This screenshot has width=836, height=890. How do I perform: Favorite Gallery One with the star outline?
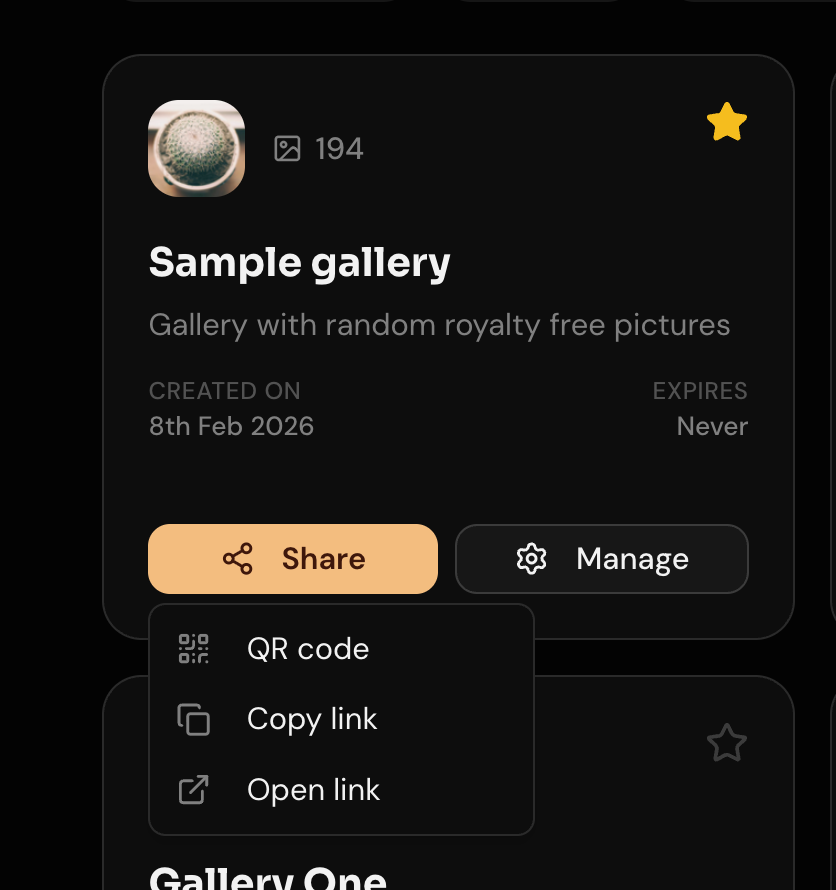727,744
